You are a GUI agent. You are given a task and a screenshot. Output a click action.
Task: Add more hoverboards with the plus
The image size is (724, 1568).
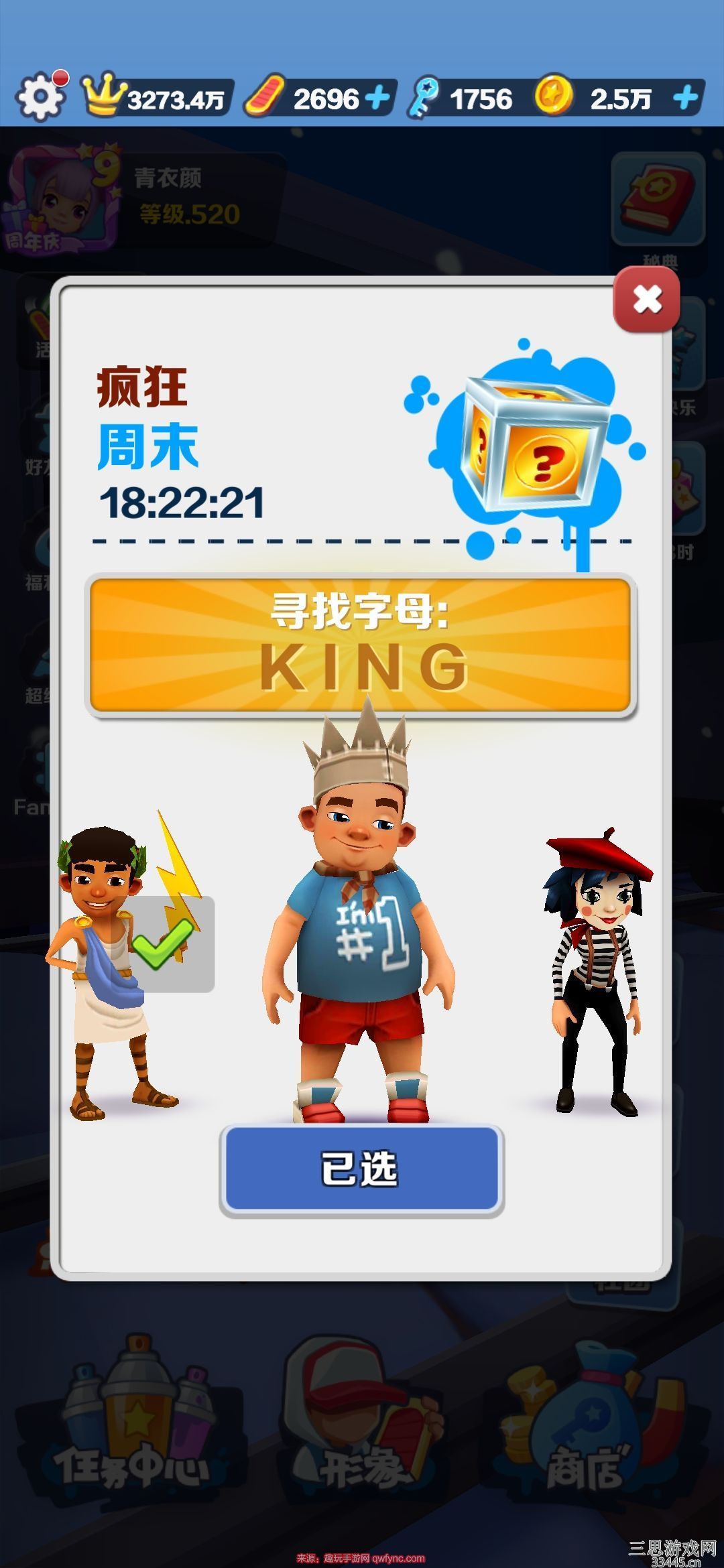coord(377,99)
